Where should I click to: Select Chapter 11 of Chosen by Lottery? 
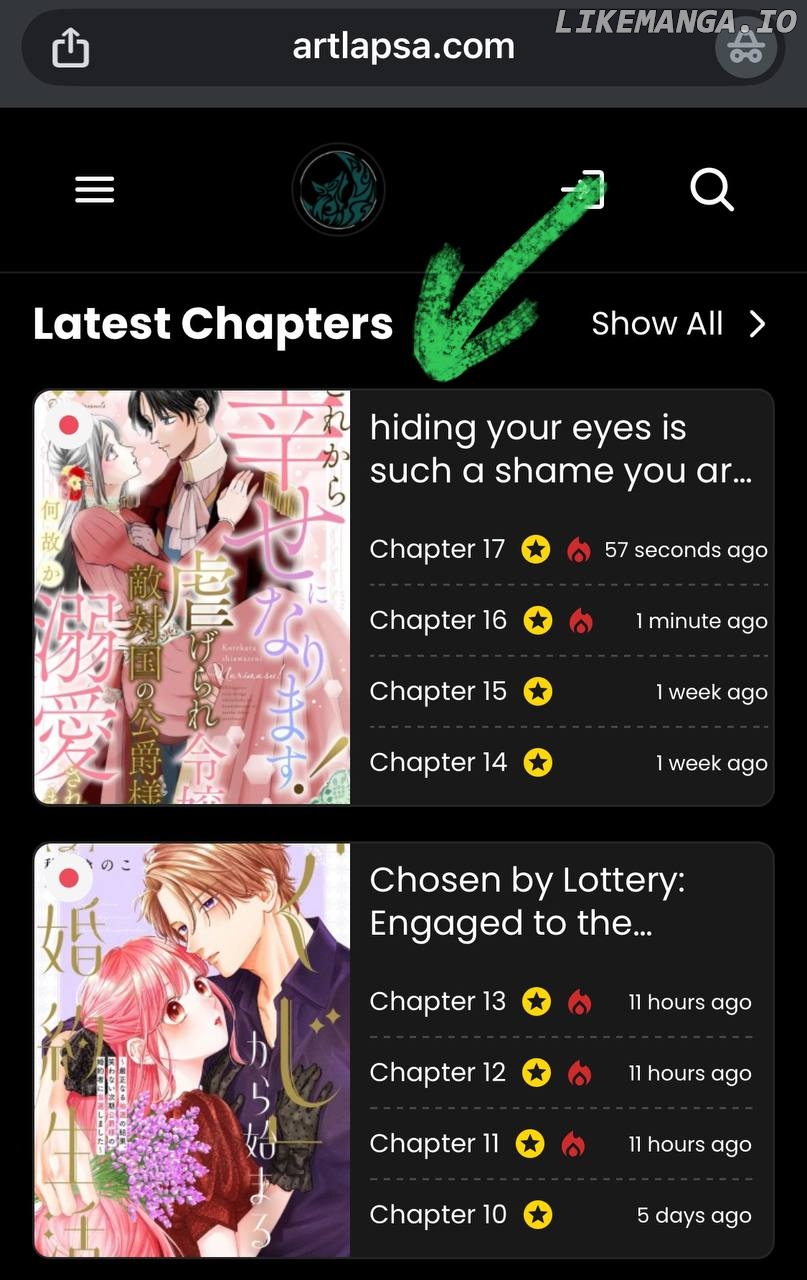pyautogui.click(x=434, y=1143)
